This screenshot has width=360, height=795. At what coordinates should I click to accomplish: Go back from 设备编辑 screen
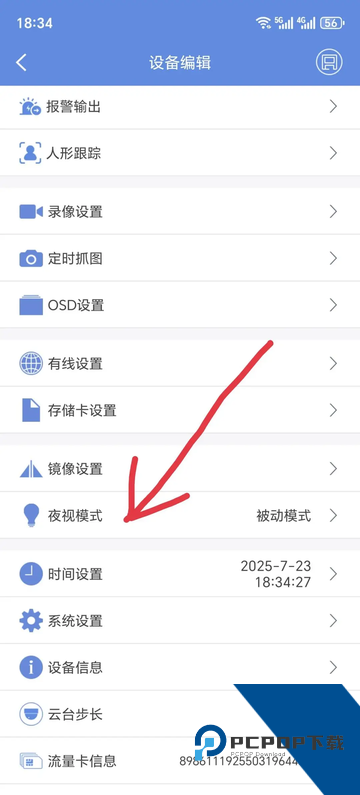pos(21,63)
